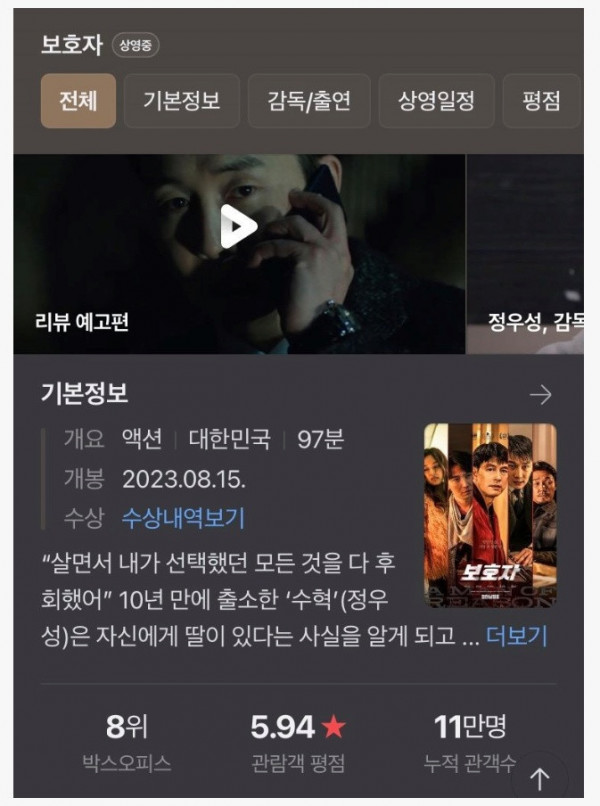
Task: Switch to the 상영일정 tab
Action: [x=436, y=101]
